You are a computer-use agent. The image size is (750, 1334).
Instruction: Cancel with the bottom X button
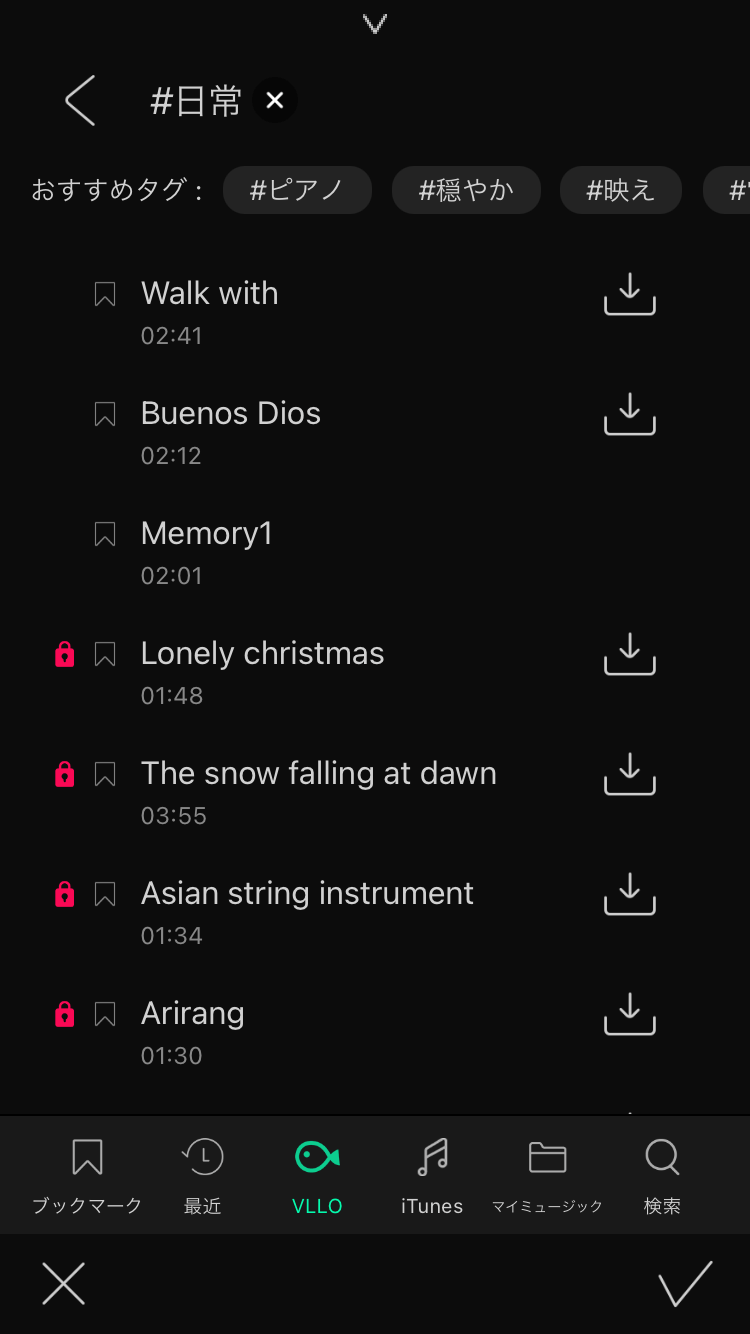tap(64, 1284)
